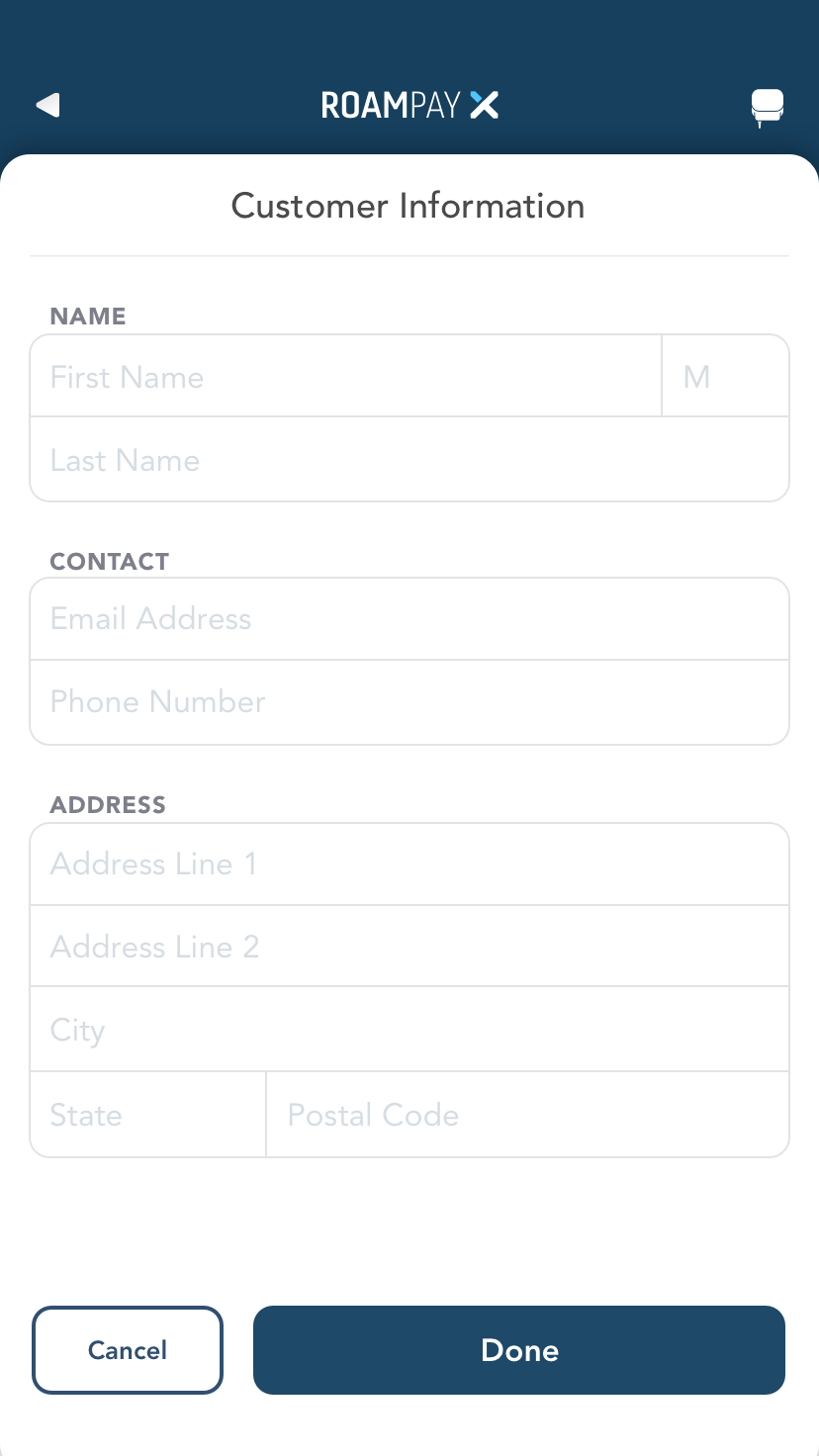This screenshot has height=1456, width=819.
Task: Select the City field
Action: click(x=409, y=1030)
